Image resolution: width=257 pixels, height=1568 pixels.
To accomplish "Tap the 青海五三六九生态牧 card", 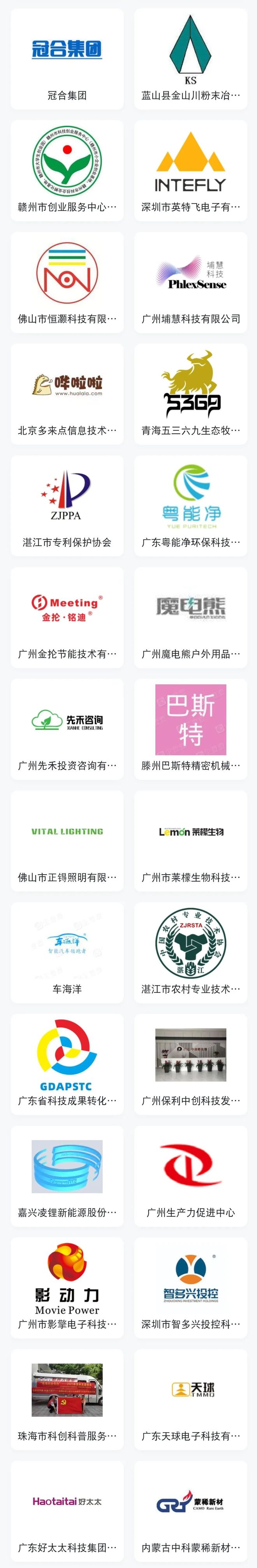I will coord(191,395).
